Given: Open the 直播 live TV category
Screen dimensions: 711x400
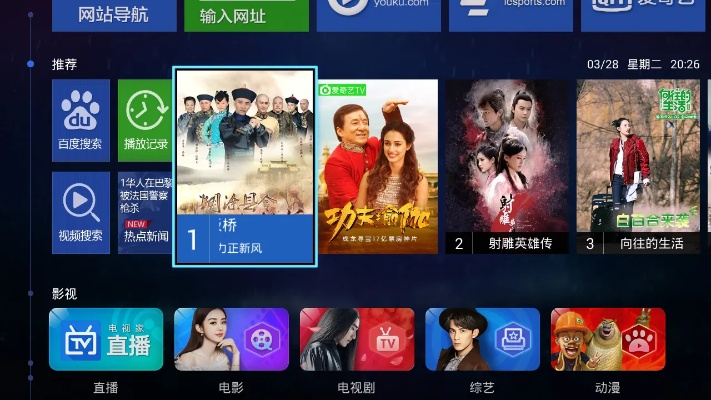Looking at the screenshot, I should [x=106, y=340].
